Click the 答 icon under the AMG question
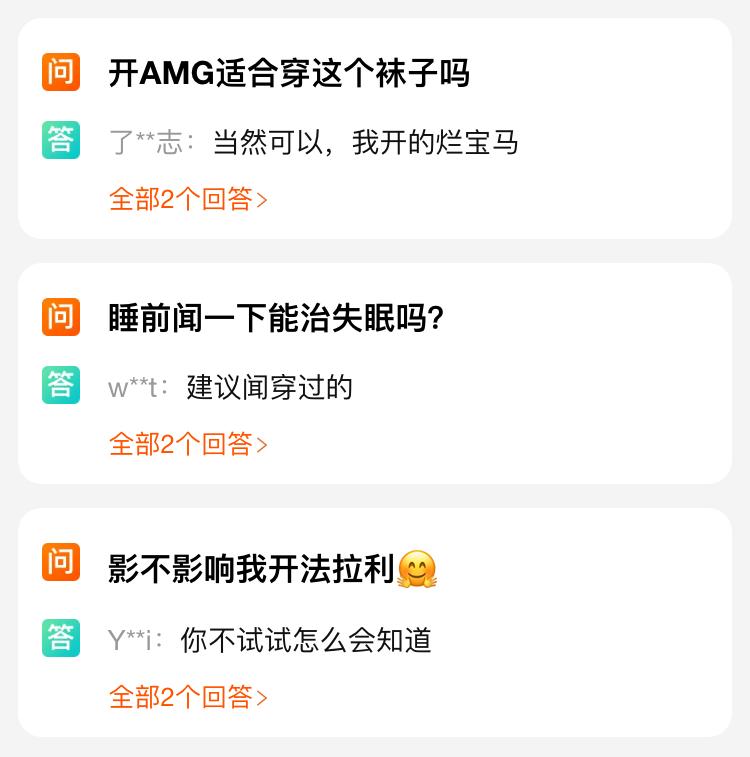 60,142
